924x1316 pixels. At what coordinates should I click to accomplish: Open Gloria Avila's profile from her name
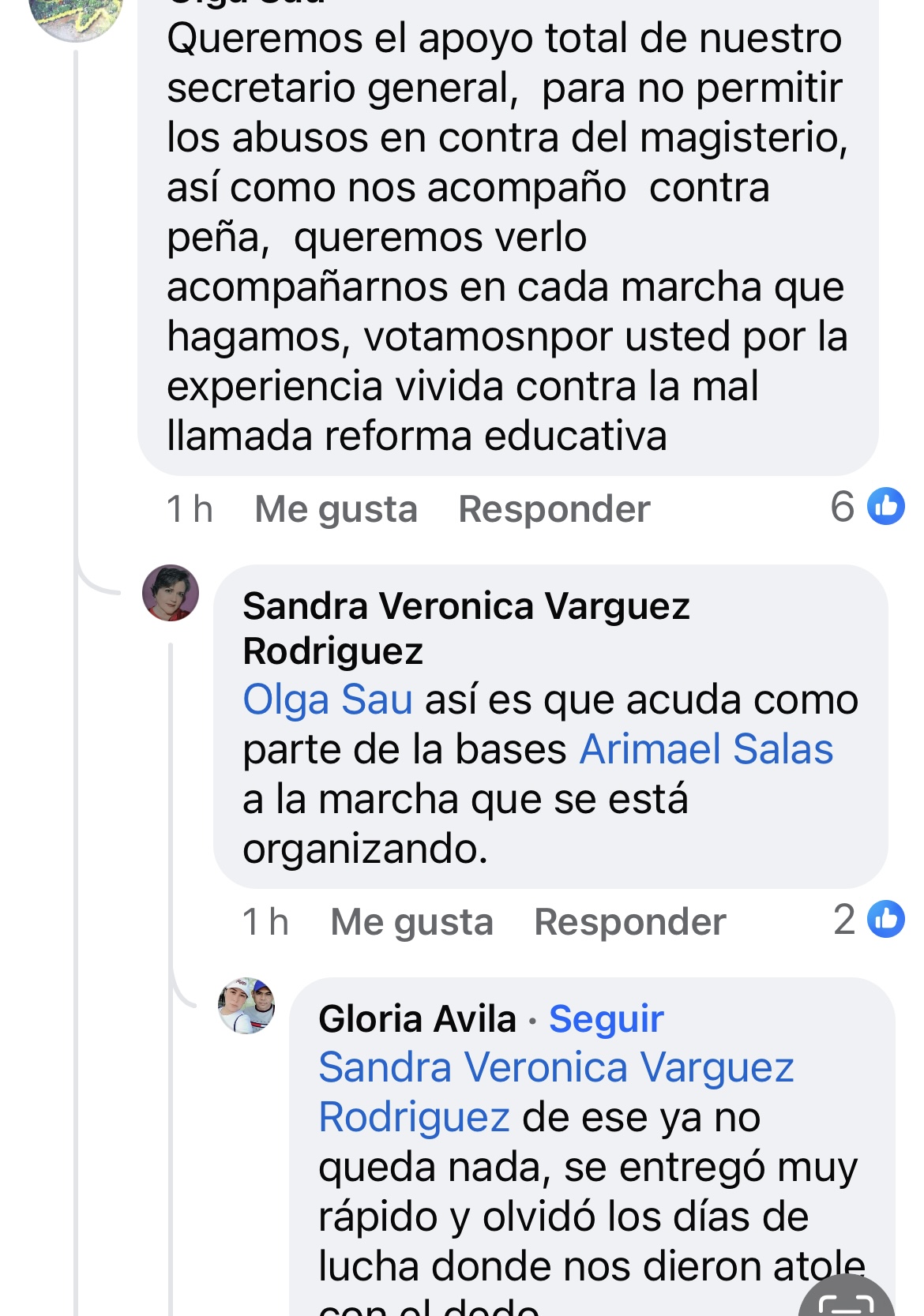pyautogui.click(x=417, y=1018)
